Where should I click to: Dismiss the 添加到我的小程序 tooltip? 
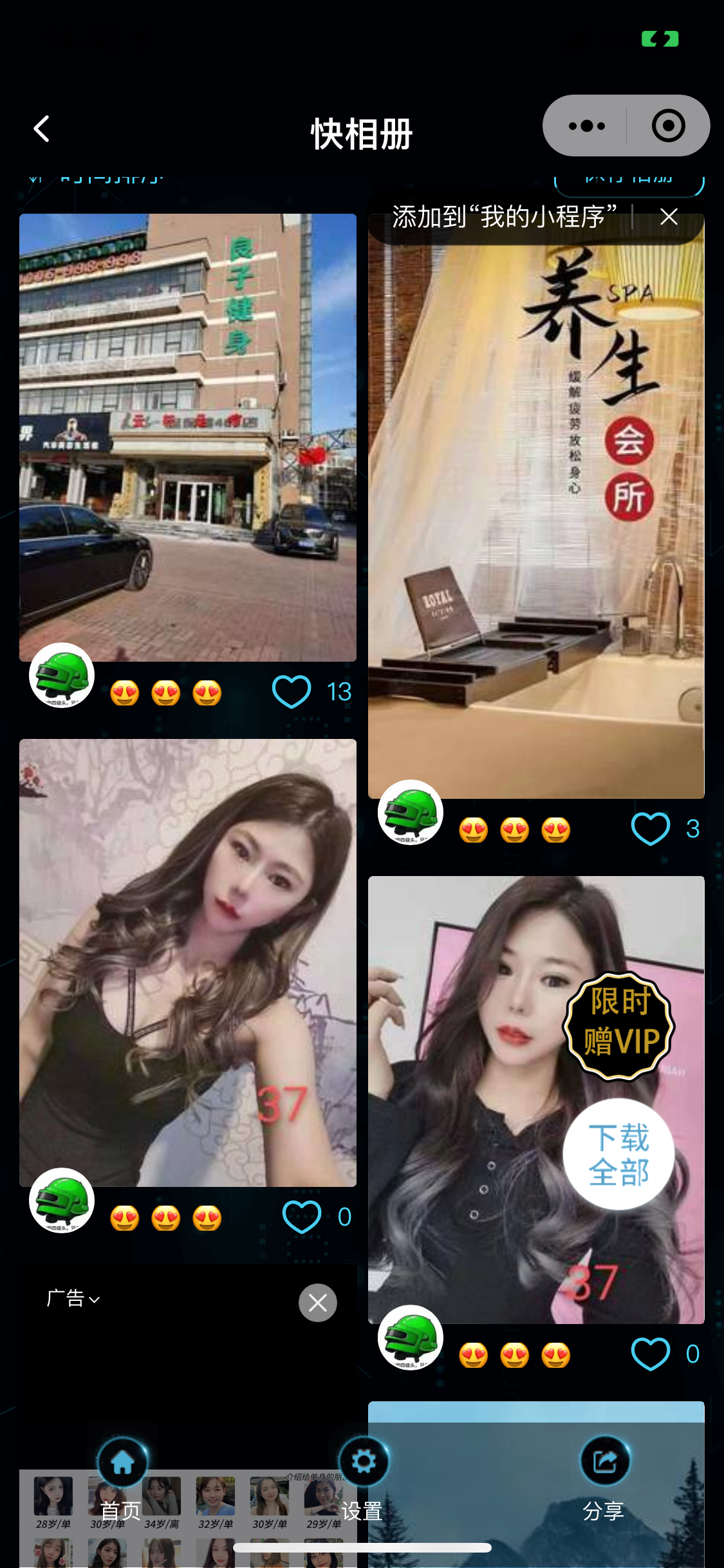[x=669, y=217]
